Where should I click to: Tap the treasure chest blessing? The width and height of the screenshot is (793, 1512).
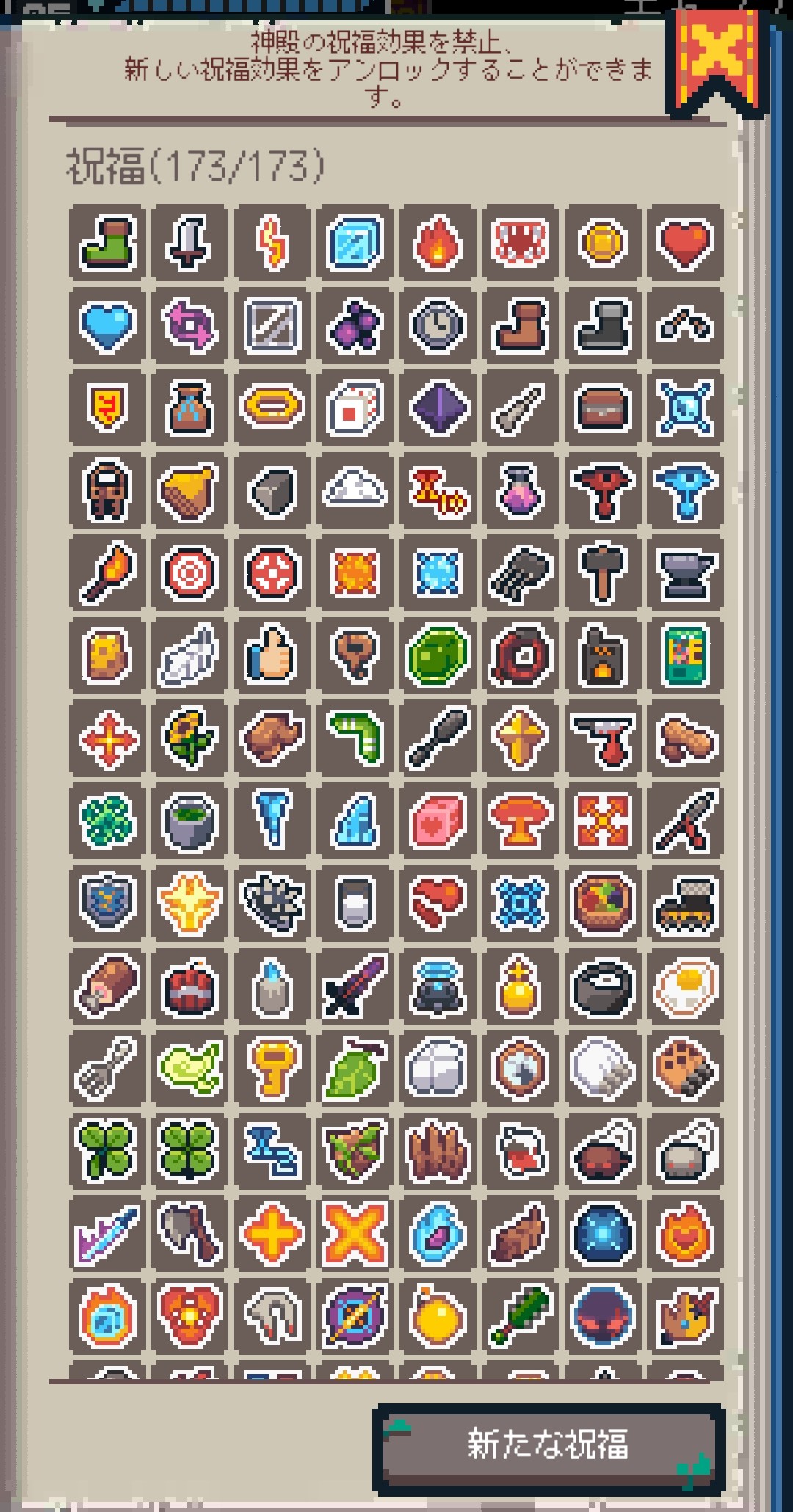point(602,407)
